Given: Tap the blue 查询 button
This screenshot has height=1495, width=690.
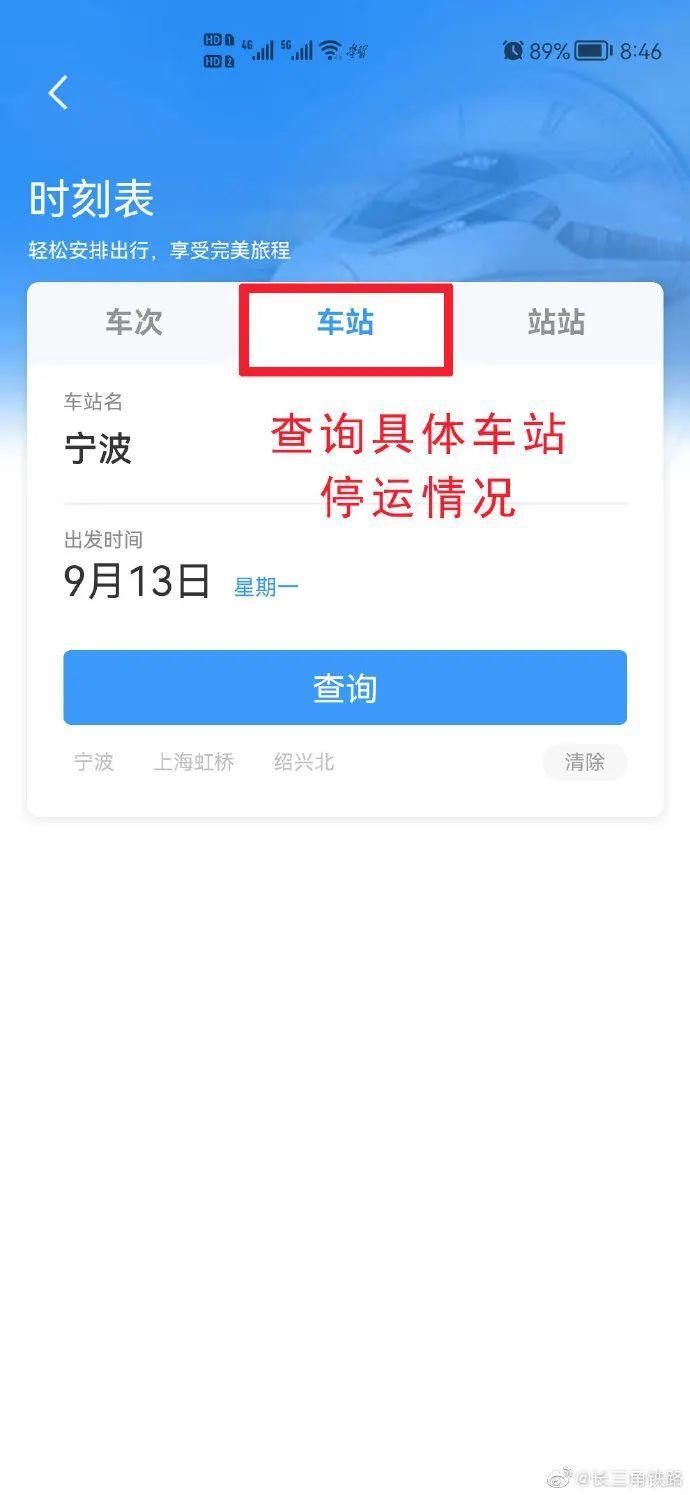Looking at the screenshot, I should 345,688.
